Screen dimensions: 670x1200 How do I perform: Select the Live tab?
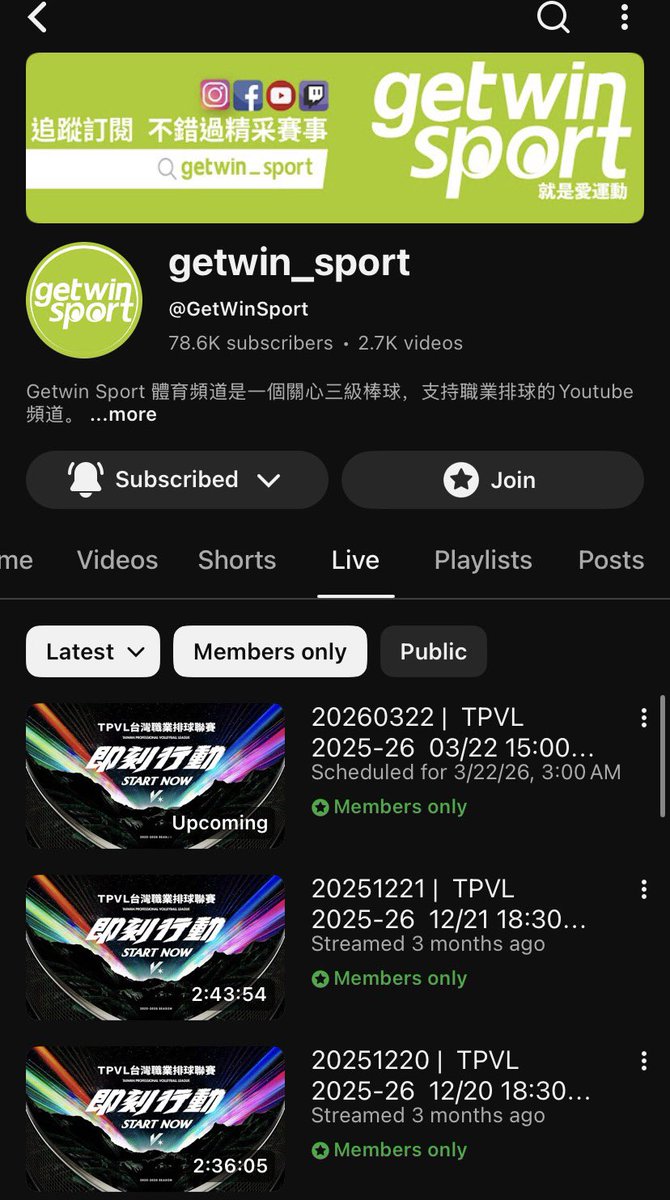pos(355,560)
